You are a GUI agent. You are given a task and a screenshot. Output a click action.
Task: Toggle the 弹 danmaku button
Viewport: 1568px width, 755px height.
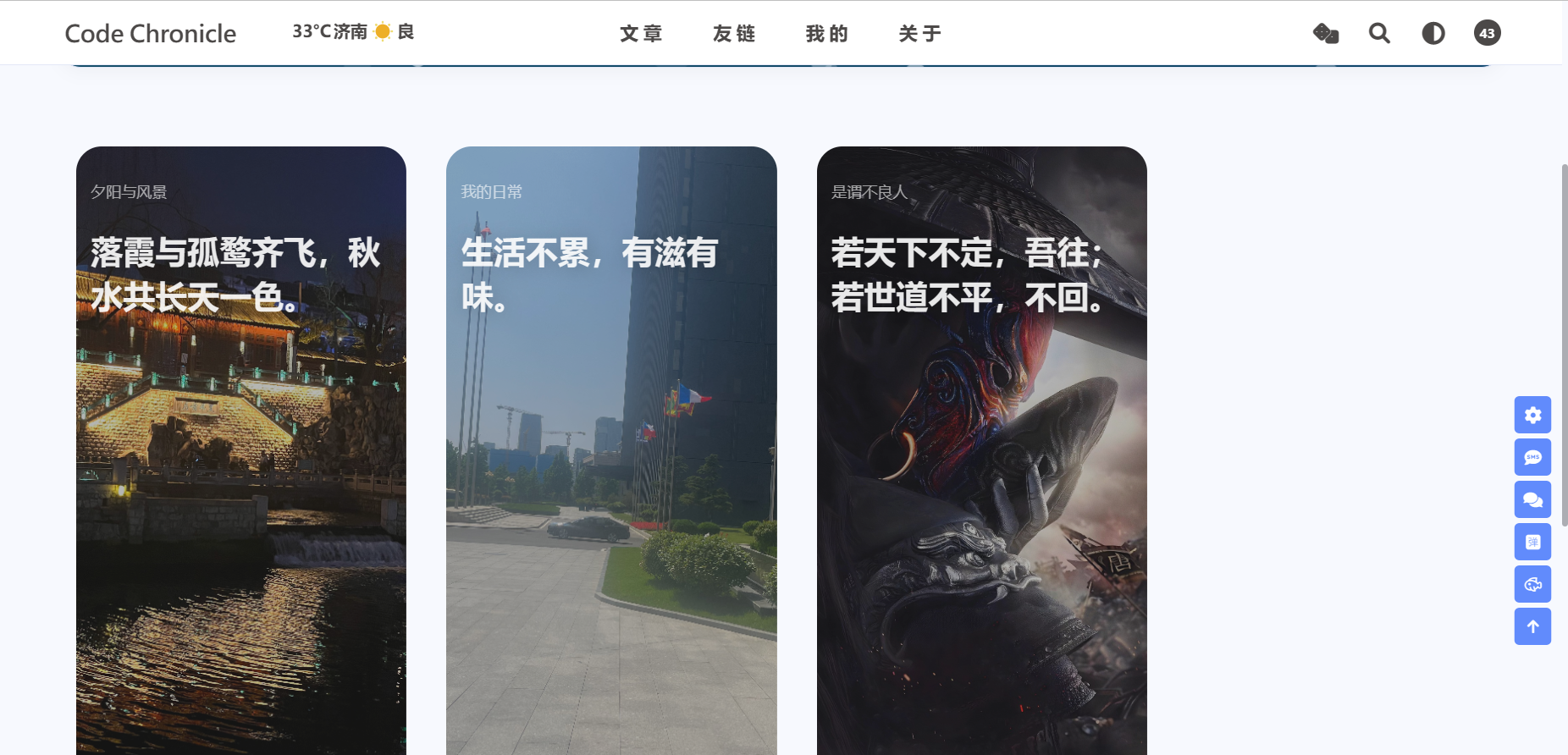tap(1532, 542)
